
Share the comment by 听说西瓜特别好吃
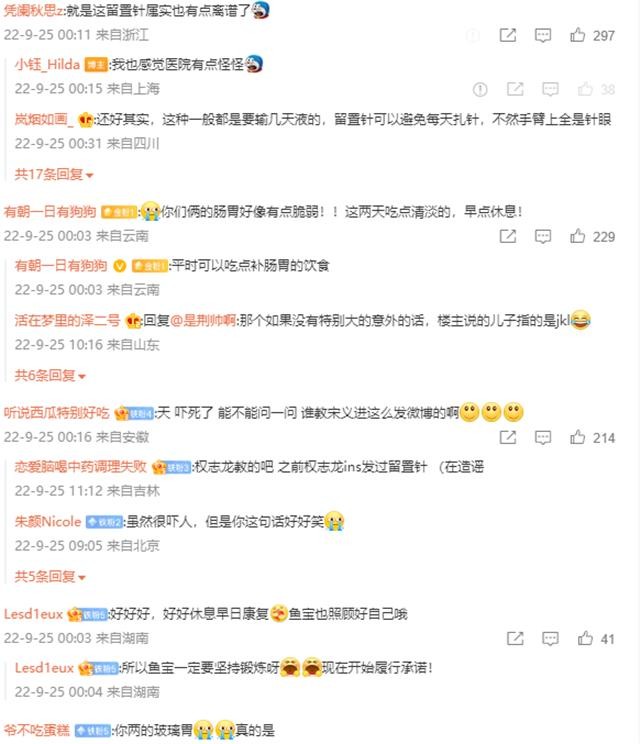coord(507,438)
